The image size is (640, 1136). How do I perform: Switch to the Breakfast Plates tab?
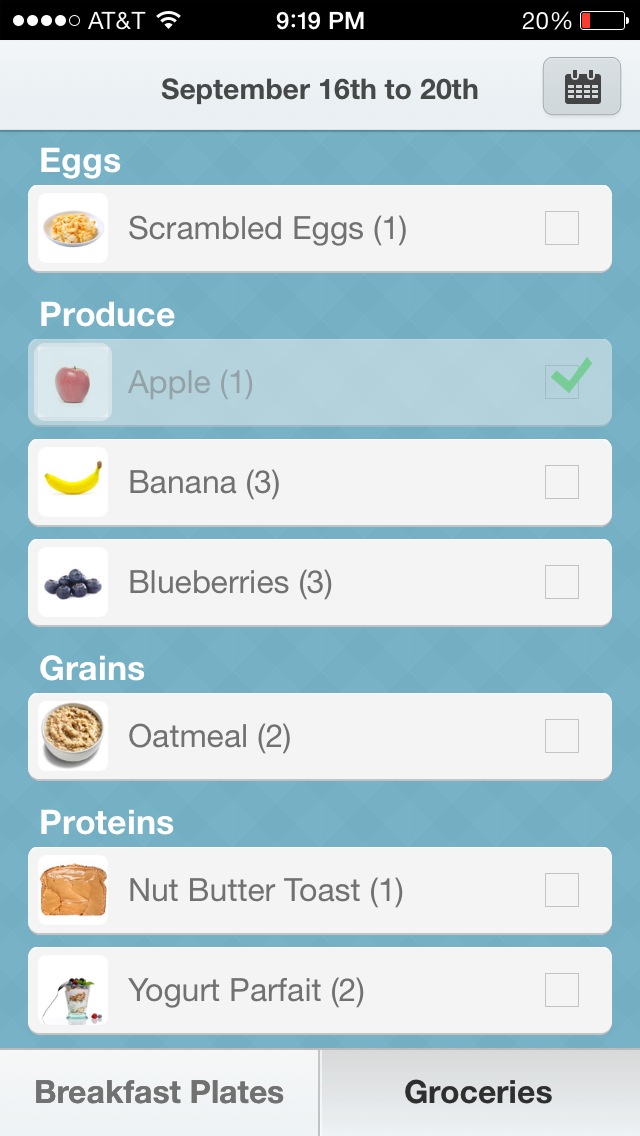[x=159, y=1093]
